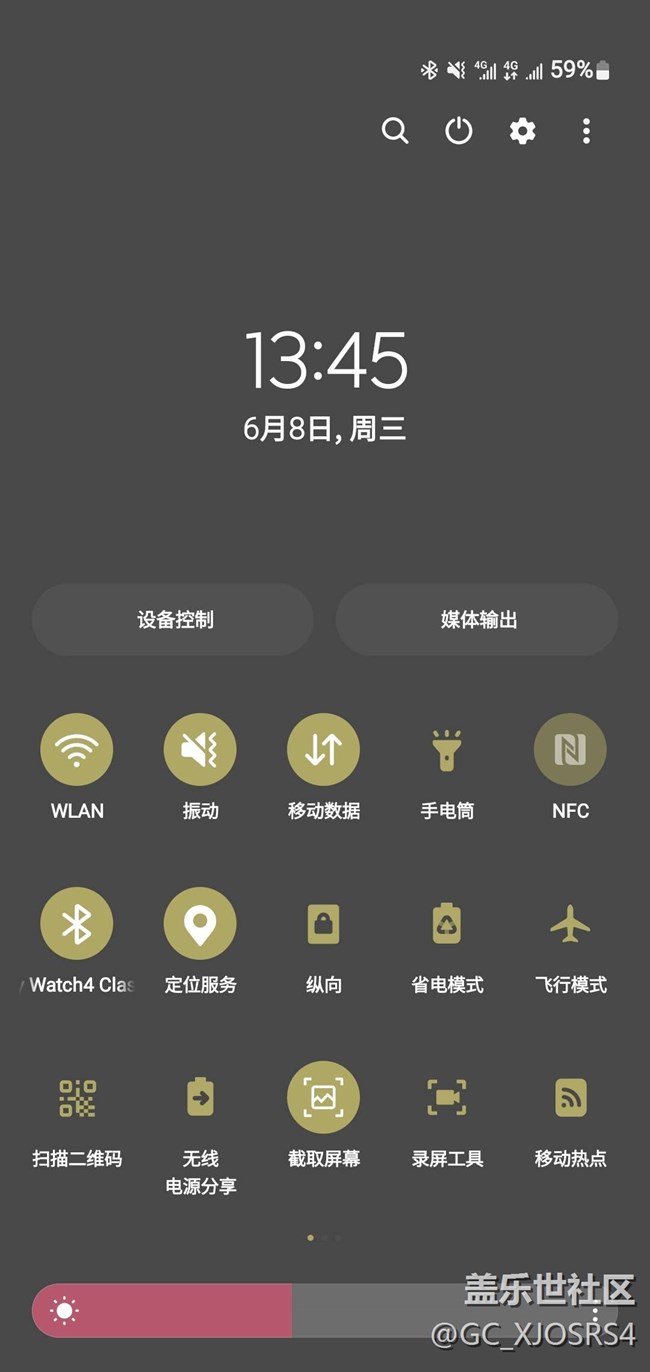Turn off WLAN
650x1372 pixels.
77,749
